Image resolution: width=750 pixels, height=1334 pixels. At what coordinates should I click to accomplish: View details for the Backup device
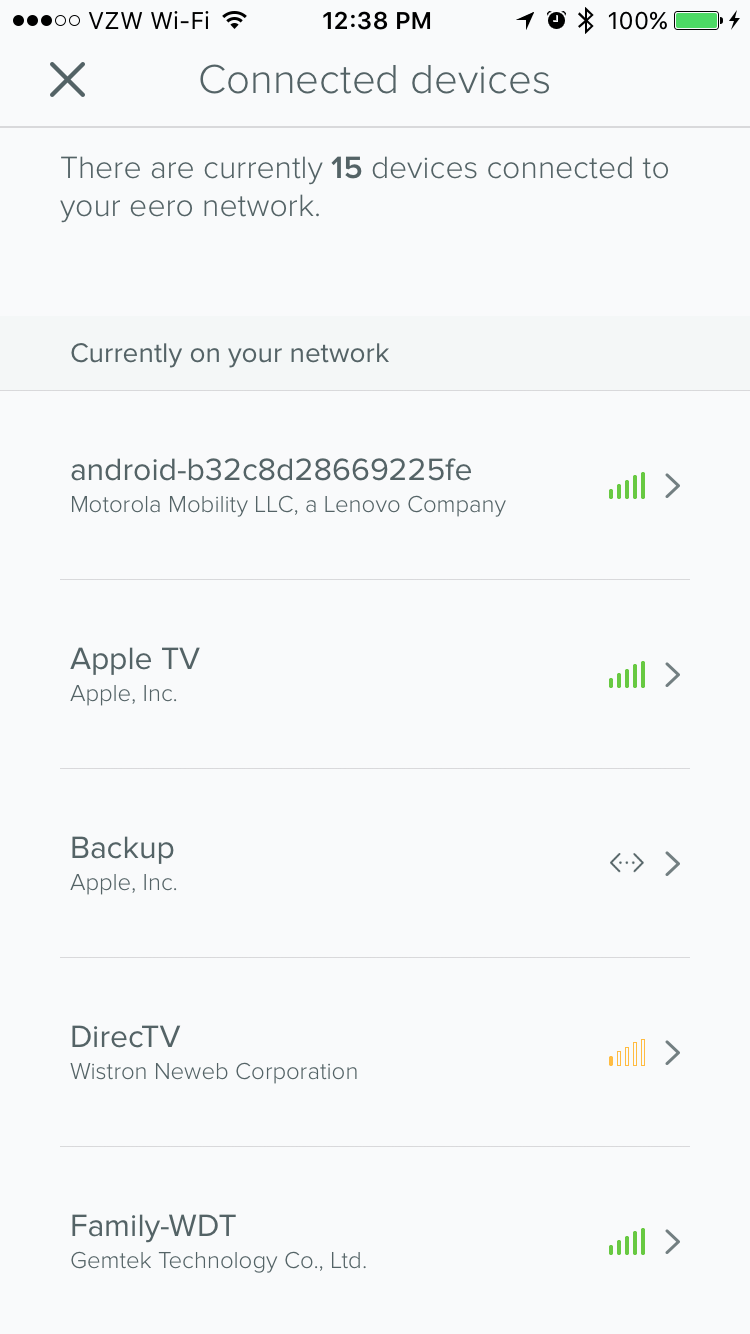click(x=375, y=864)
